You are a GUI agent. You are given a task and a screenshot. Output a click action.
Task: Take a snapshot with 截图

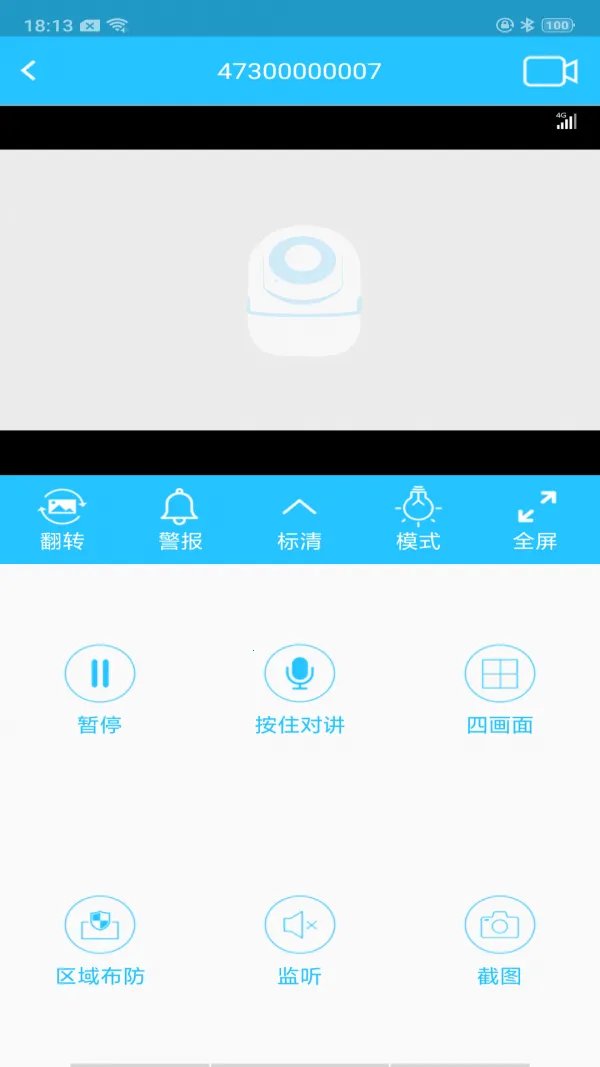(x=500, y=925)
